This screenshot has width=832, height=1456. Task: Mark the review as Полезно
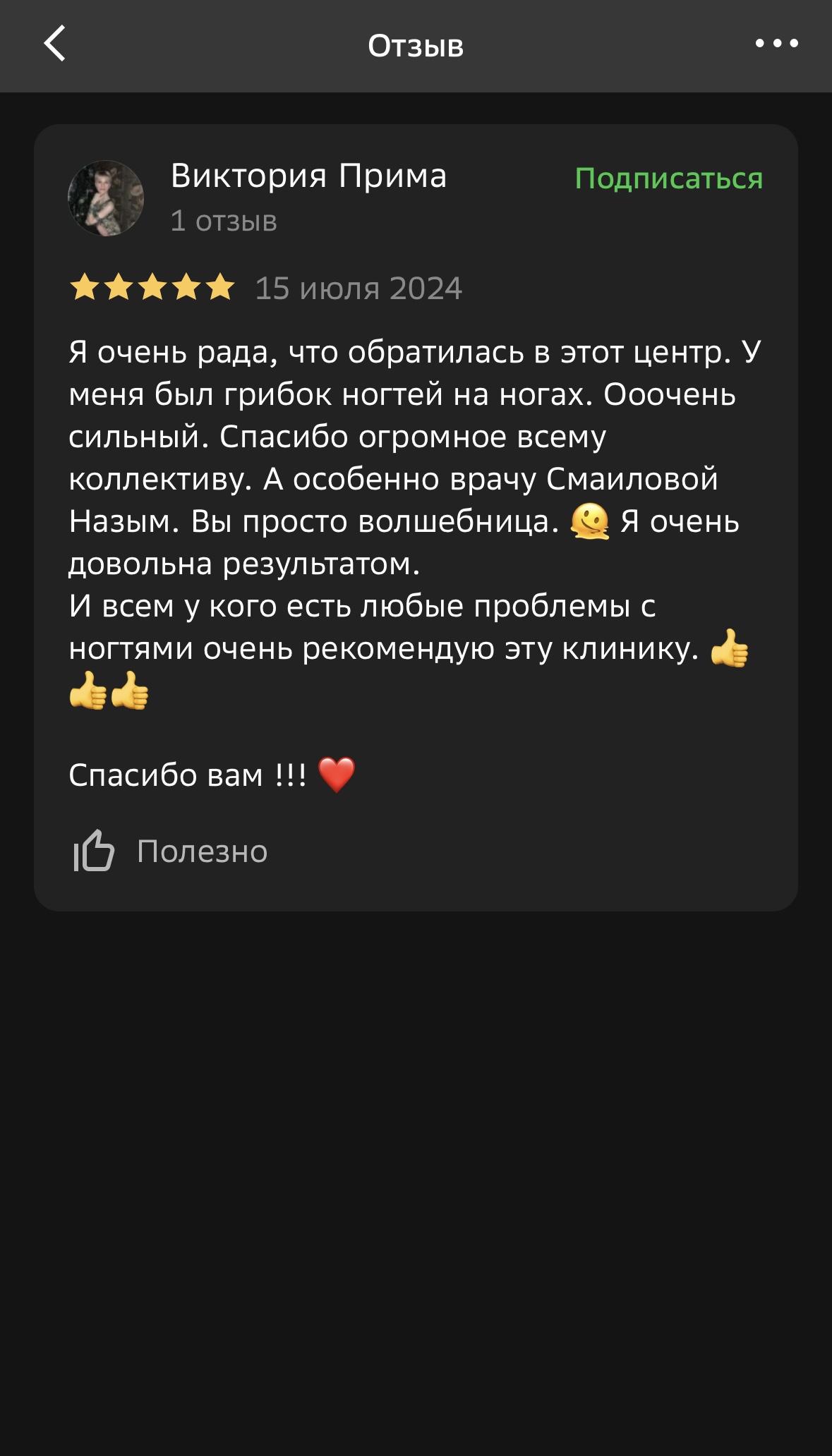pos(171,851)
